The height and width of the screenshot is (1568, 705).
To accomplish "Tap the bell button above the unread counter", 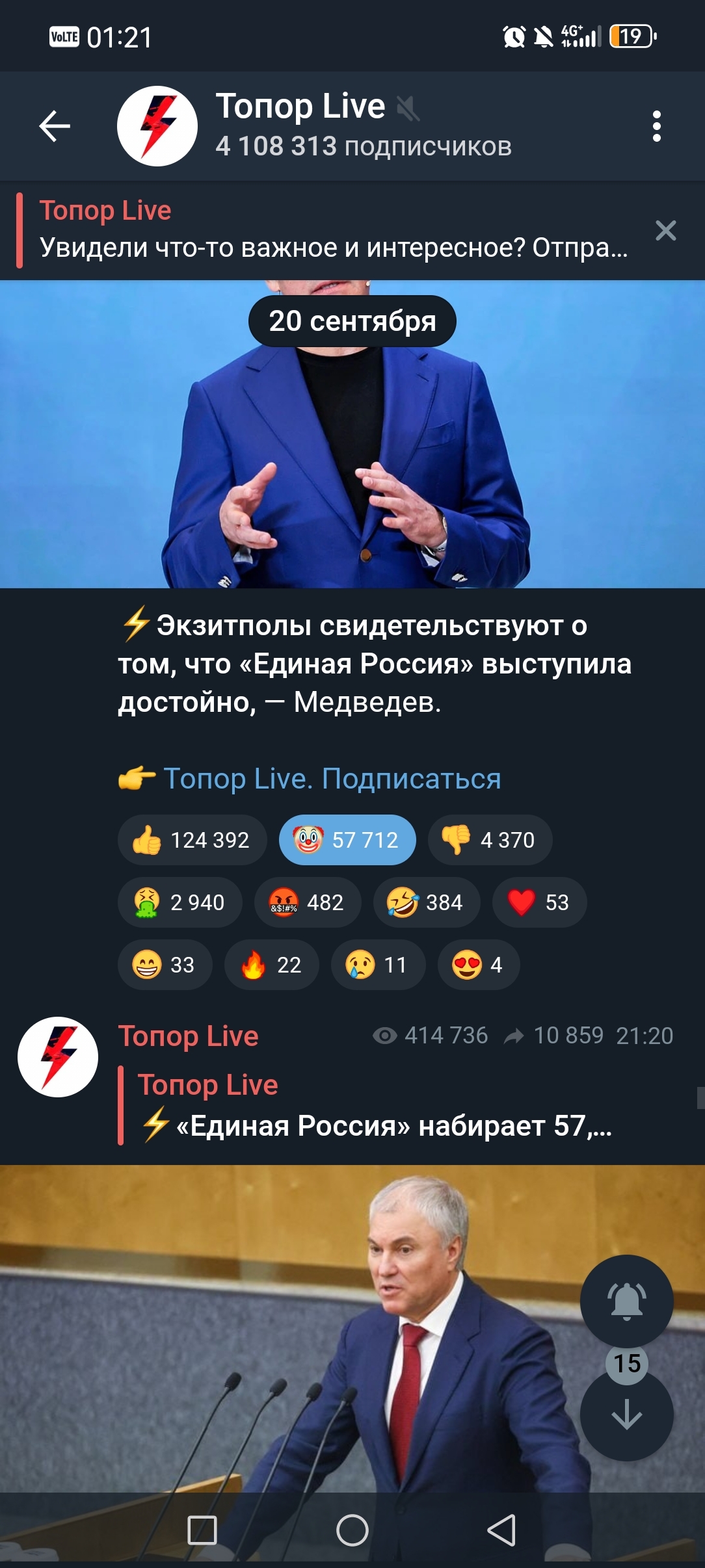I will click(x=626, y=1301).
